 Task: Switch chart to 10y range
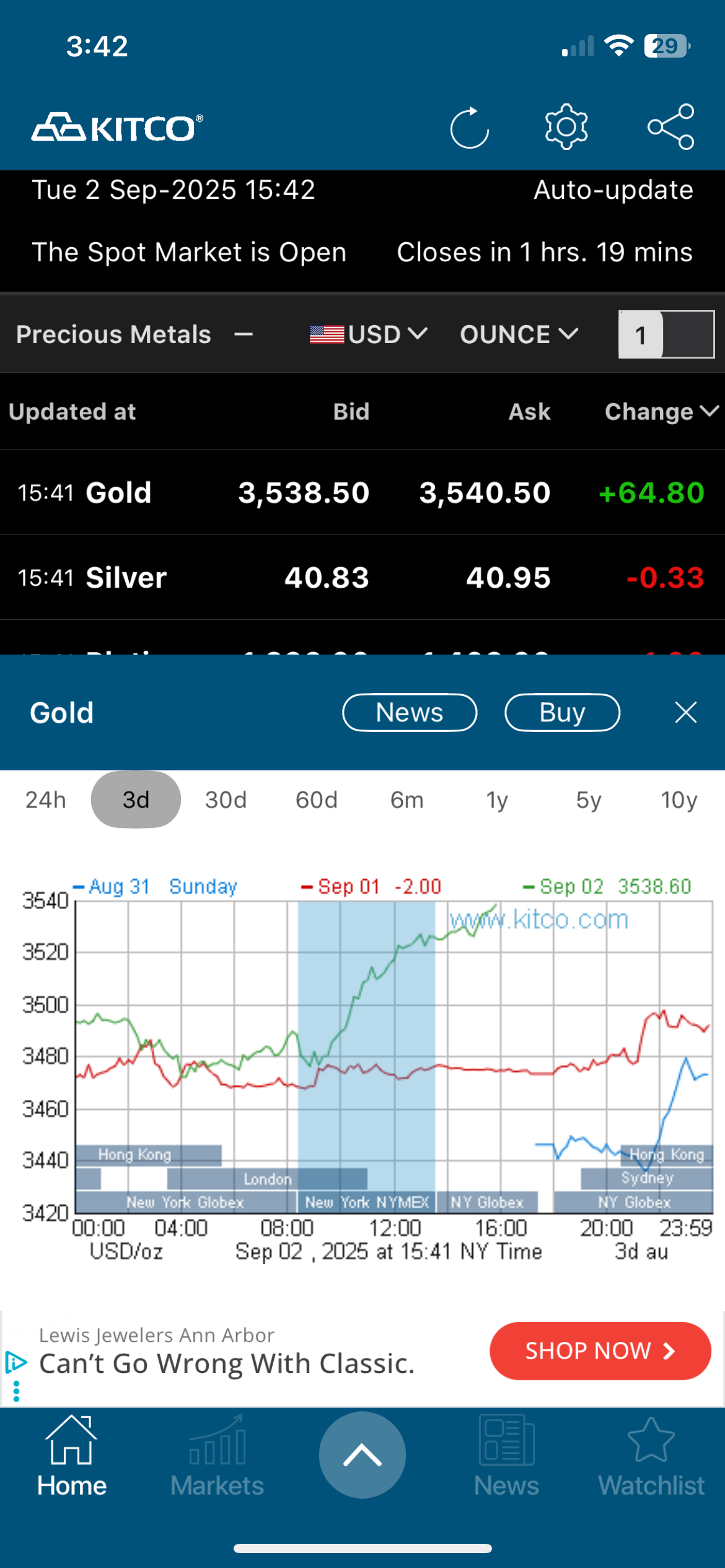pos(679,800)
